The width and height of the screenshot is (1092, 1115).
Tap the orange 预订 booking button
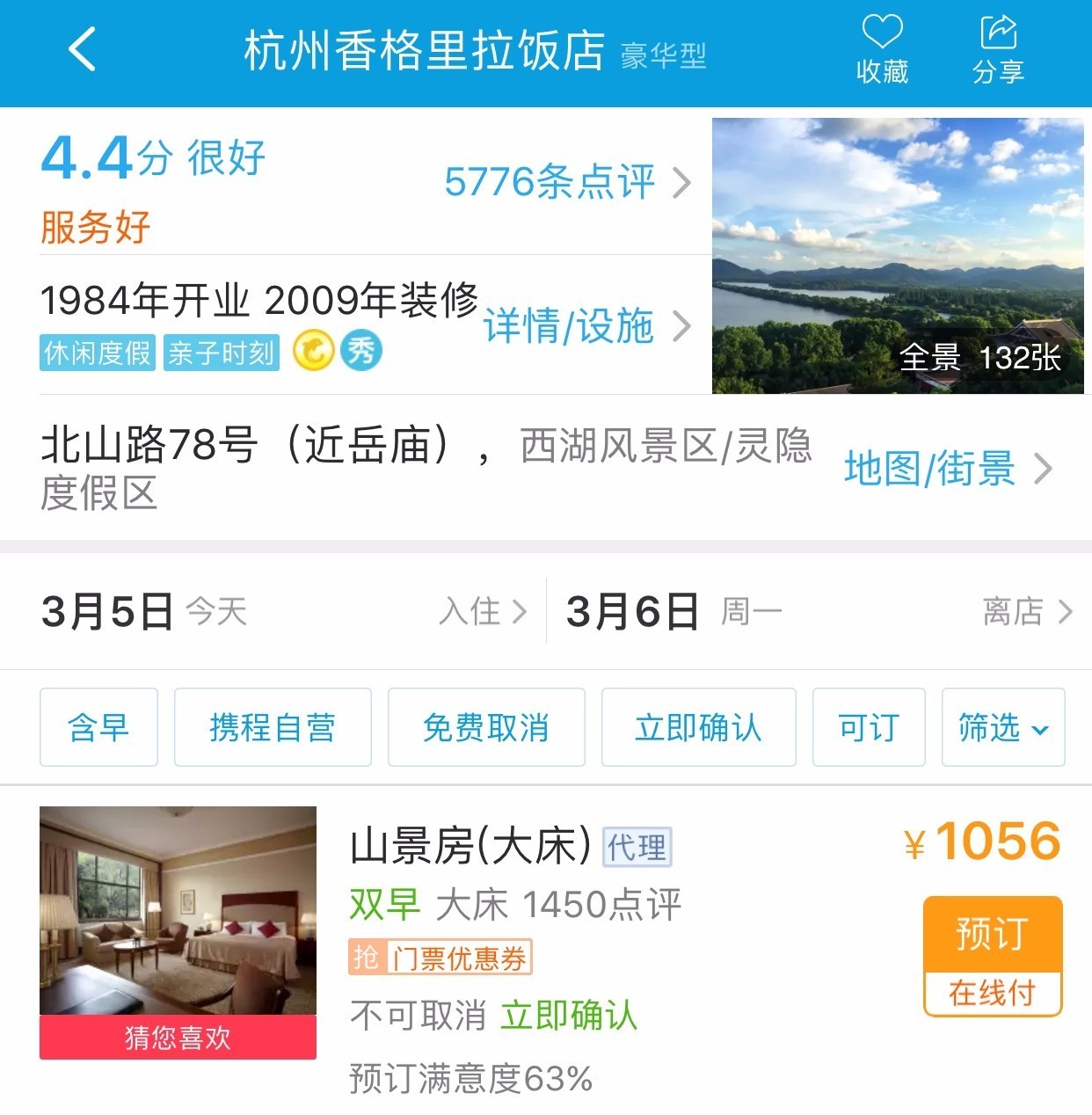click(x=992, y=934)
